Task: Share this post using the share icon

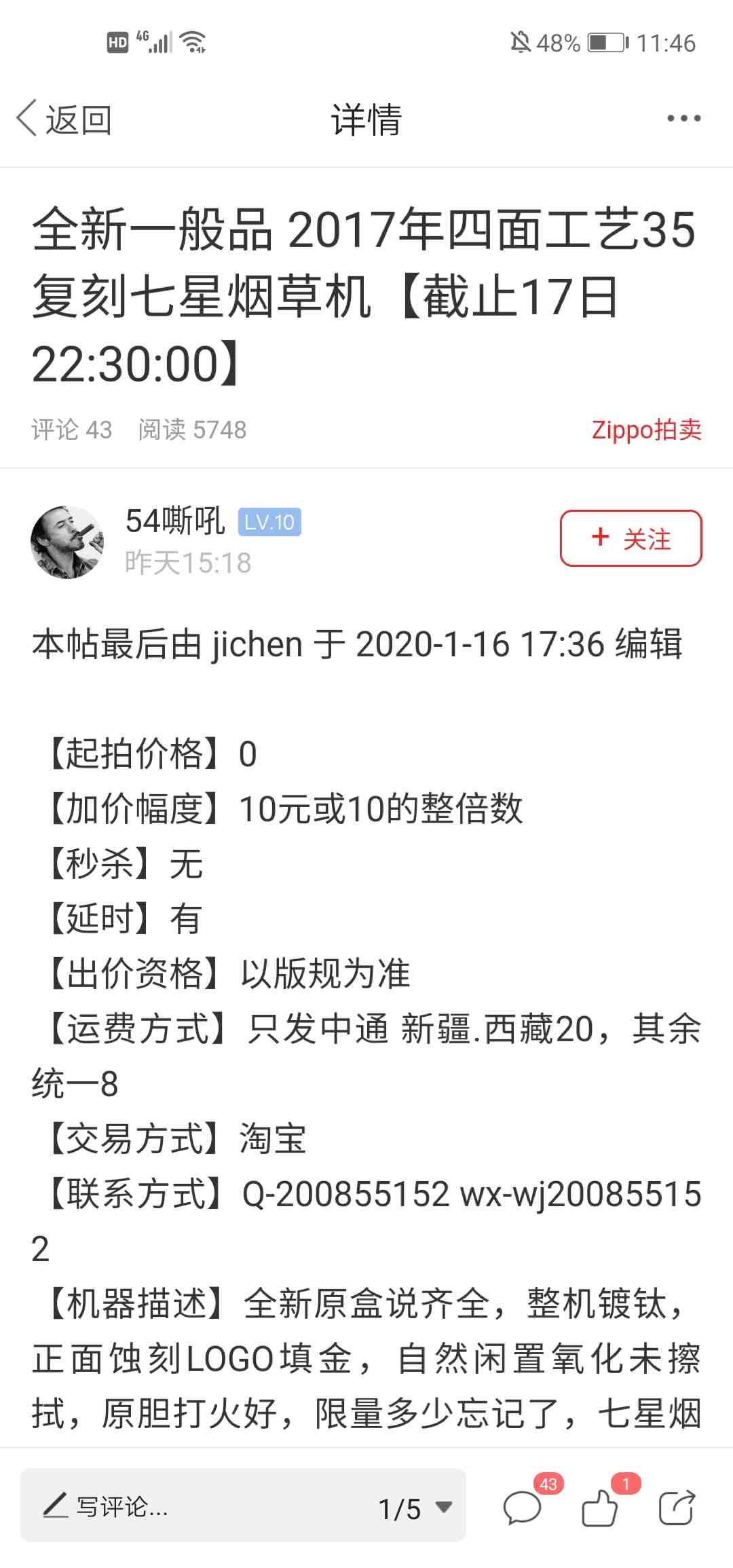Action: click(677, 1508)
